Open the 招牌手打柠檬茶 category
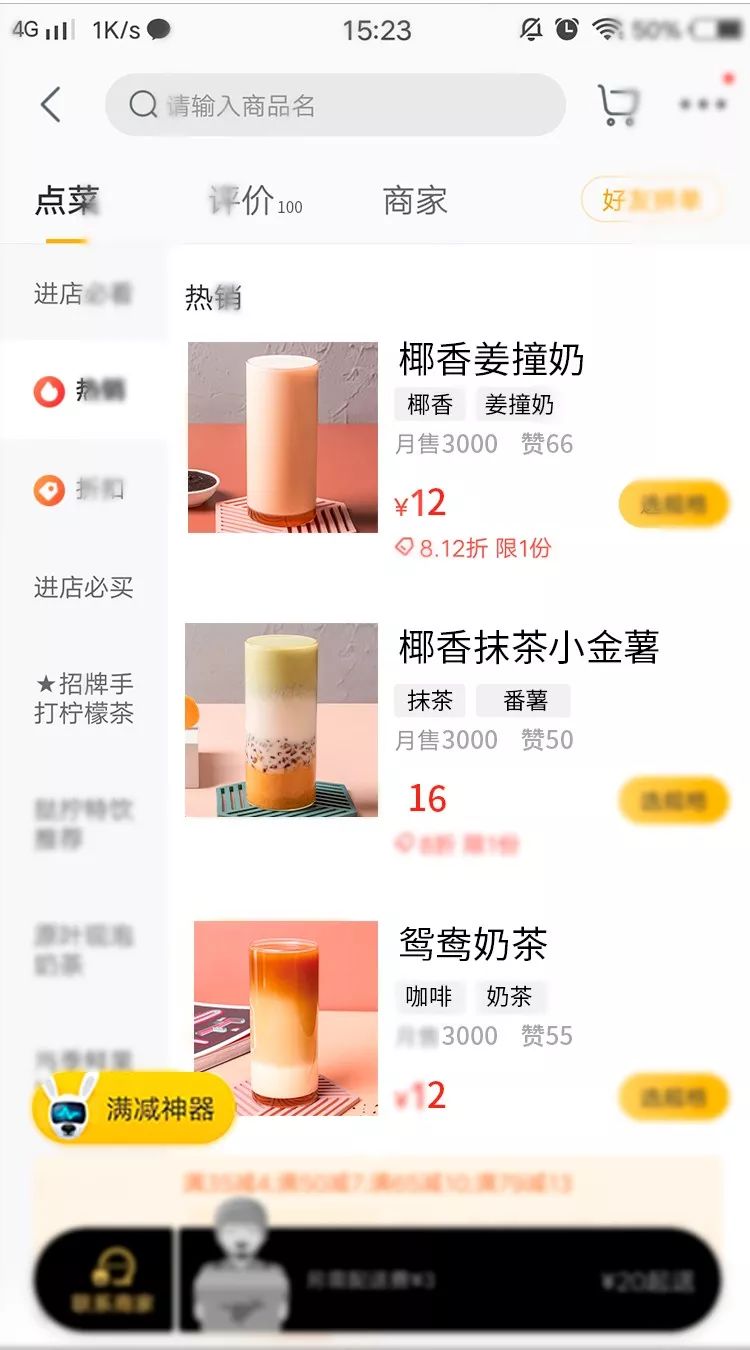The height and width of the screenshot is (1350, 750). click(84, 698)
